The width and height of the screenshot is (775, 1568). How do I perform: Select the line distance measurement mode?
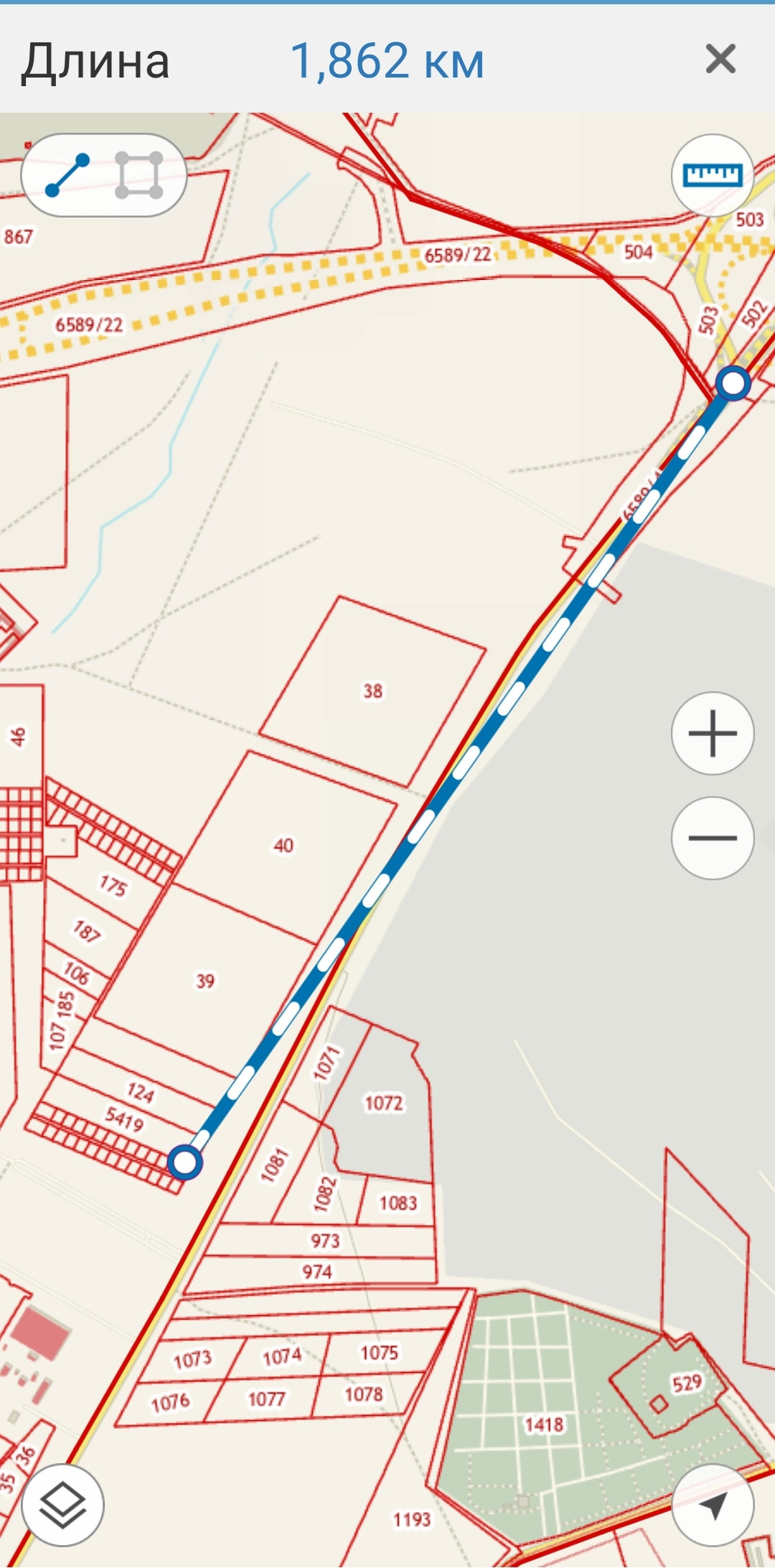[67, 175]
